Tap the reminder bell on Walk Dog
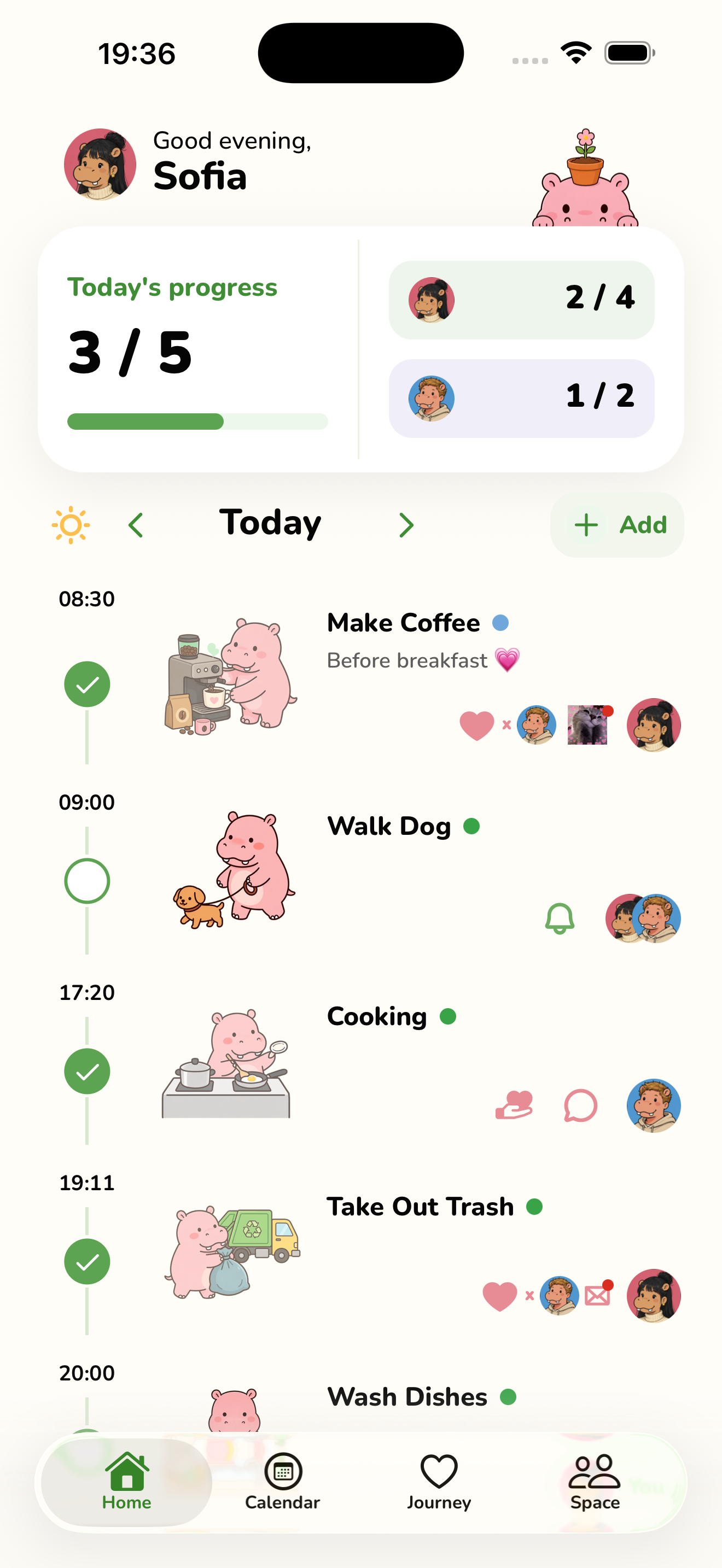This screenshot has height=1568, width=722. point(560,918)
